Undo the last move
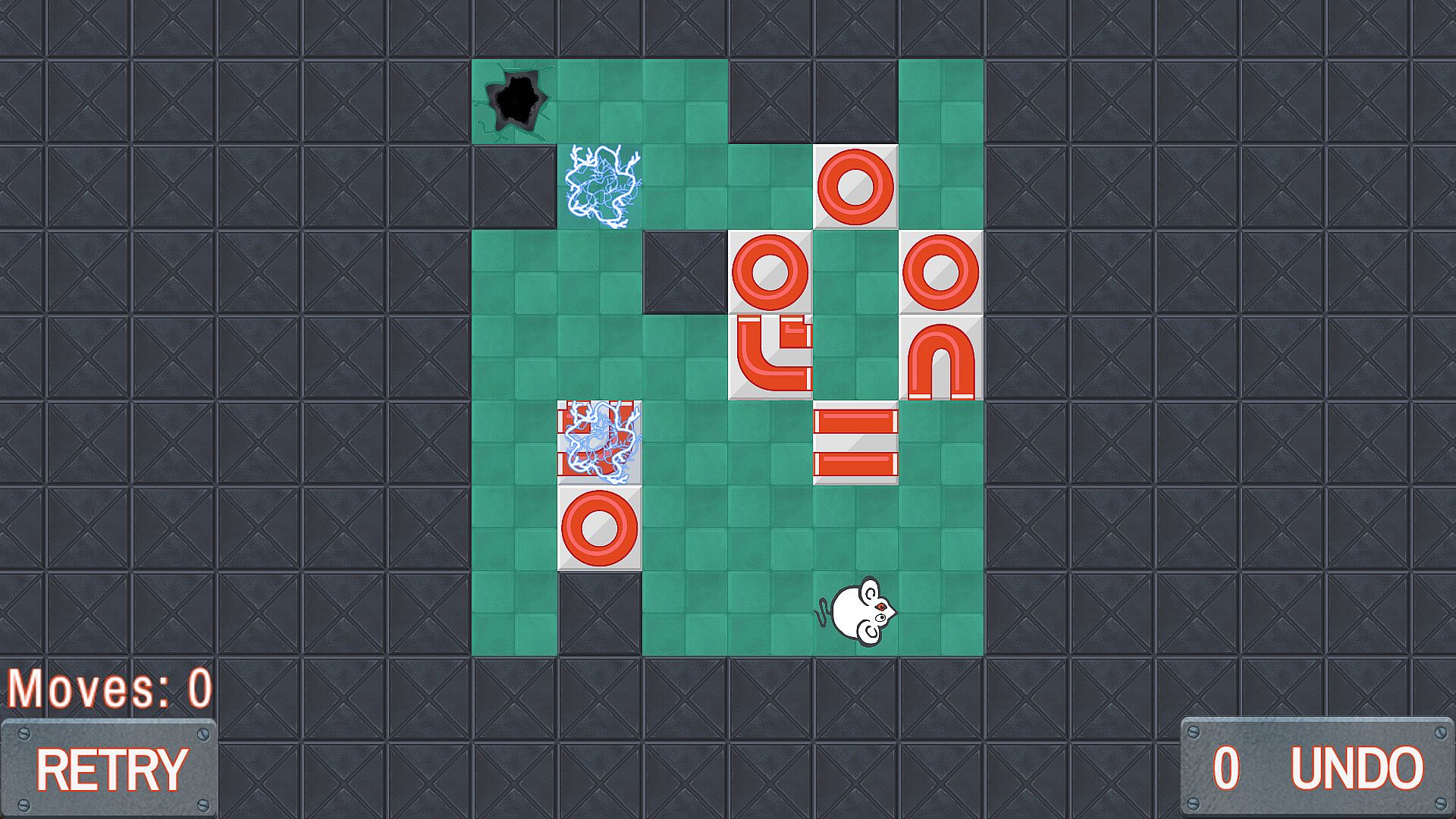This screenshot has width=1456, height=819. (1318, 767)
